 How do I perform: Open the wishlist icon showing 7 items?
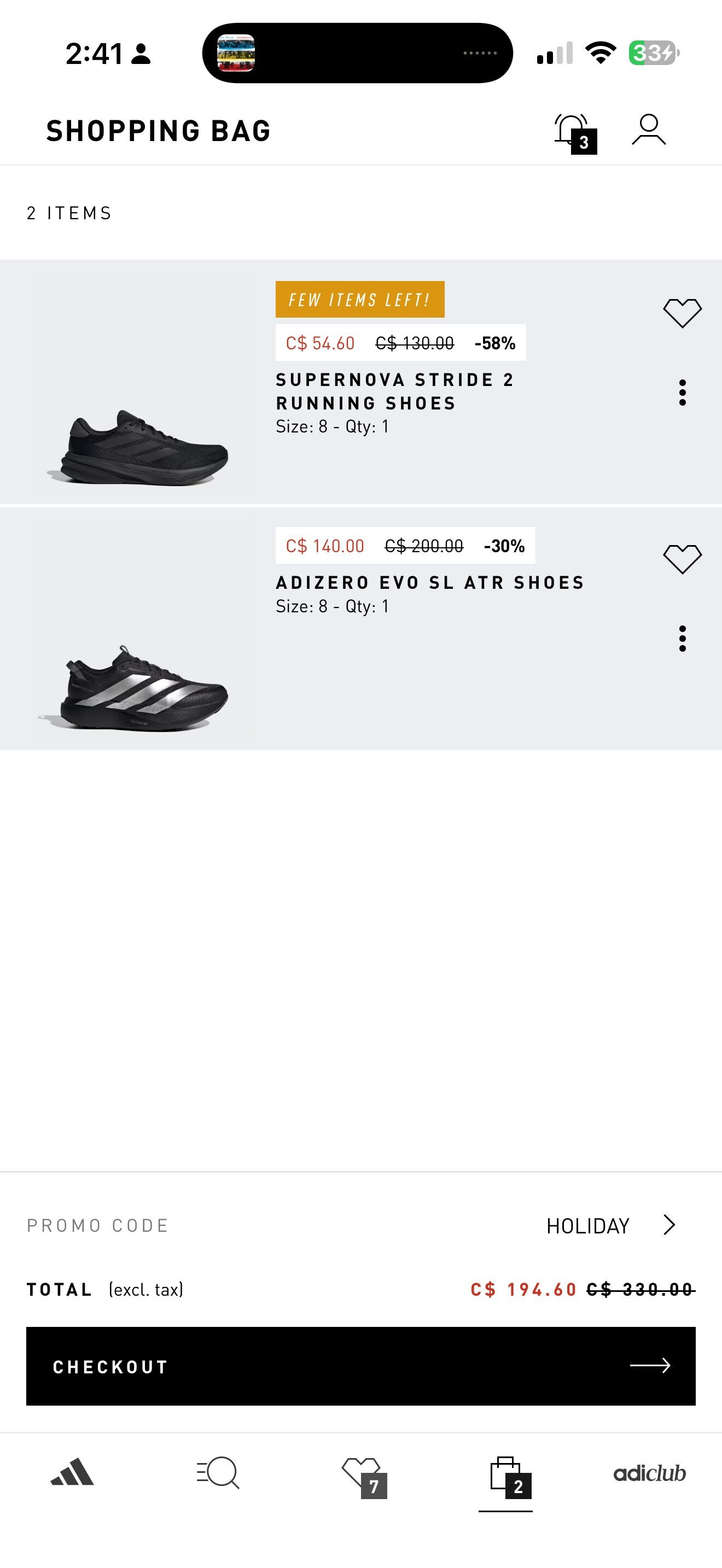[x=360, y=1477]
